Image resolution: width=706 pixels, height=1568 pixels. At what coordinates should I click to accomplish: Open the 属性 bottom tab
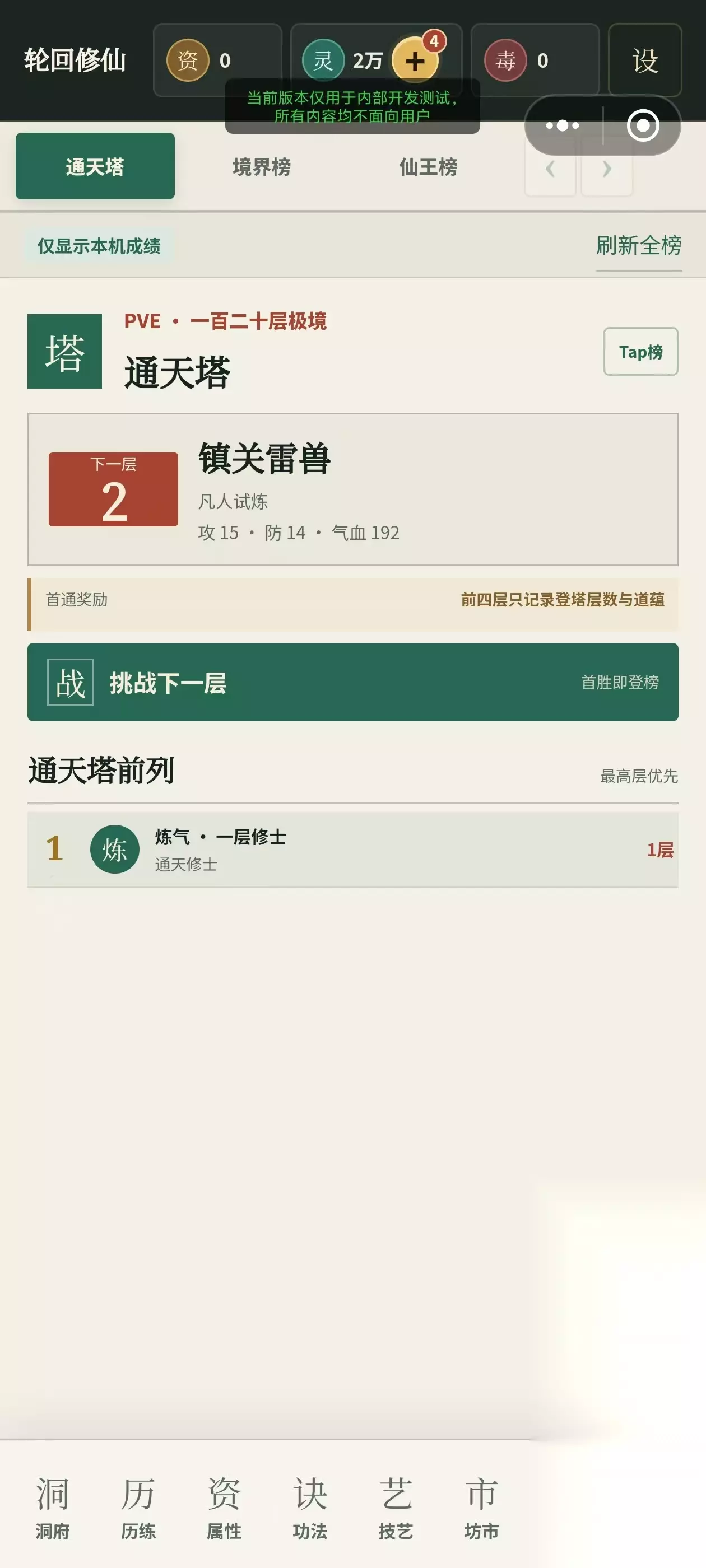pos(224,1507)
